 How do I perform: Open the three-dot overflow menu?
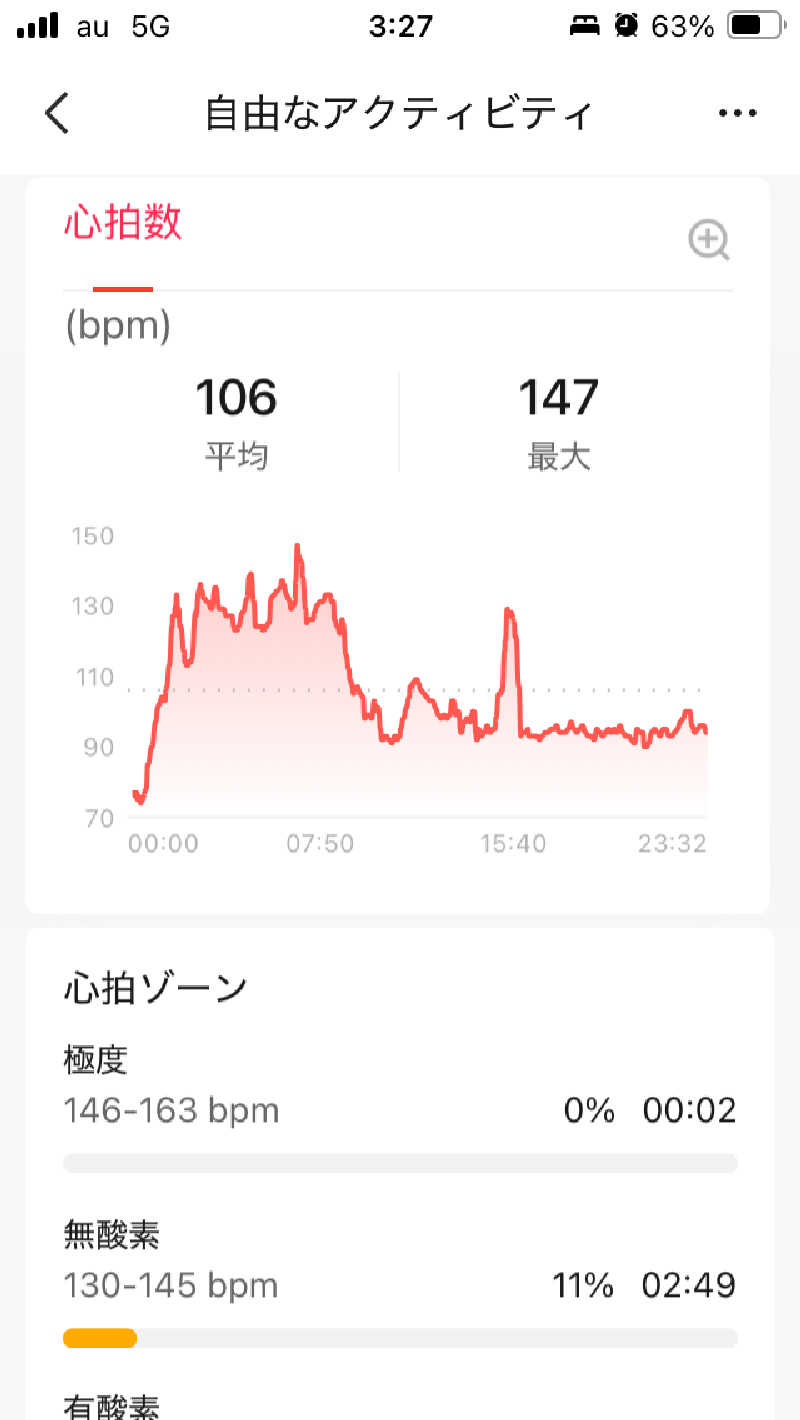point(737,114)
